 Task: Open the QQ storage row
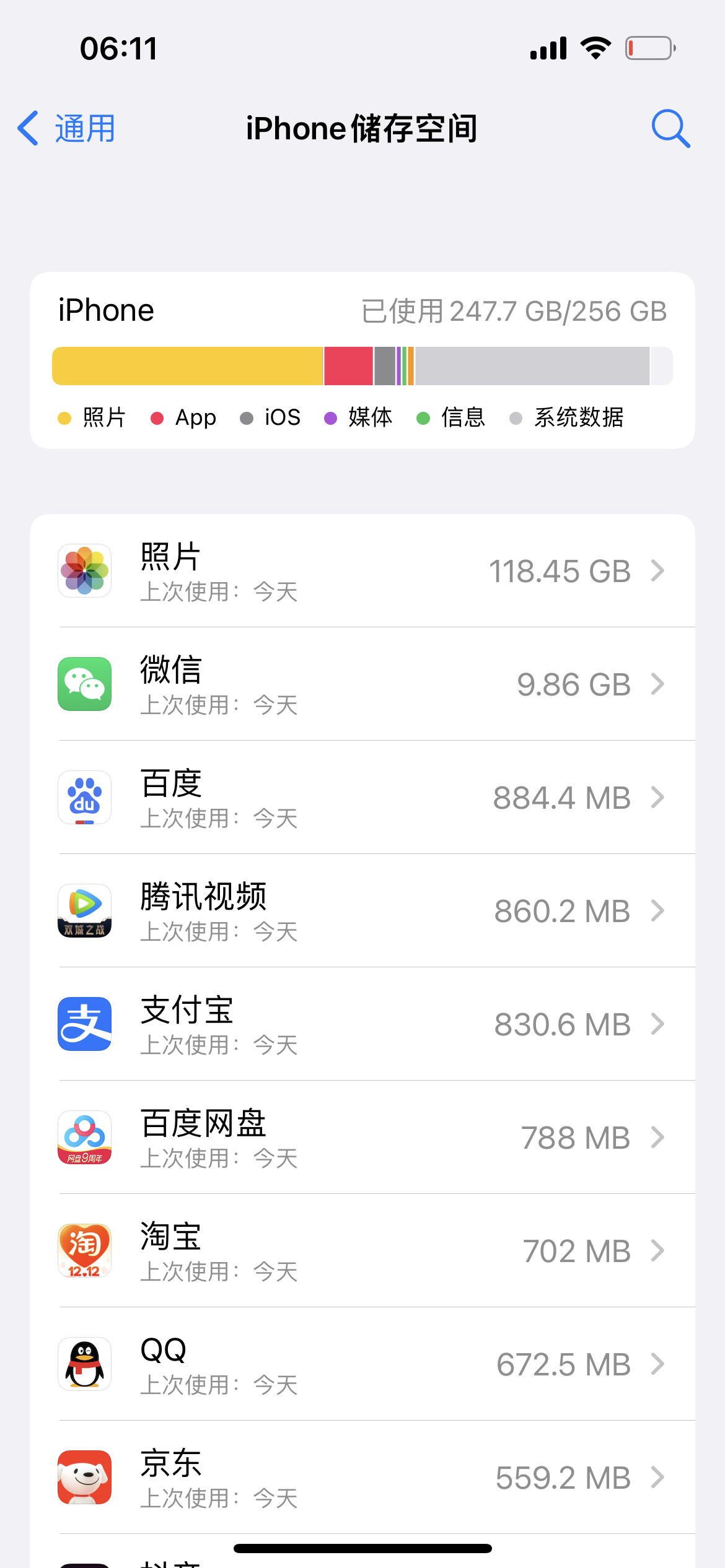tap(362, 1364)
